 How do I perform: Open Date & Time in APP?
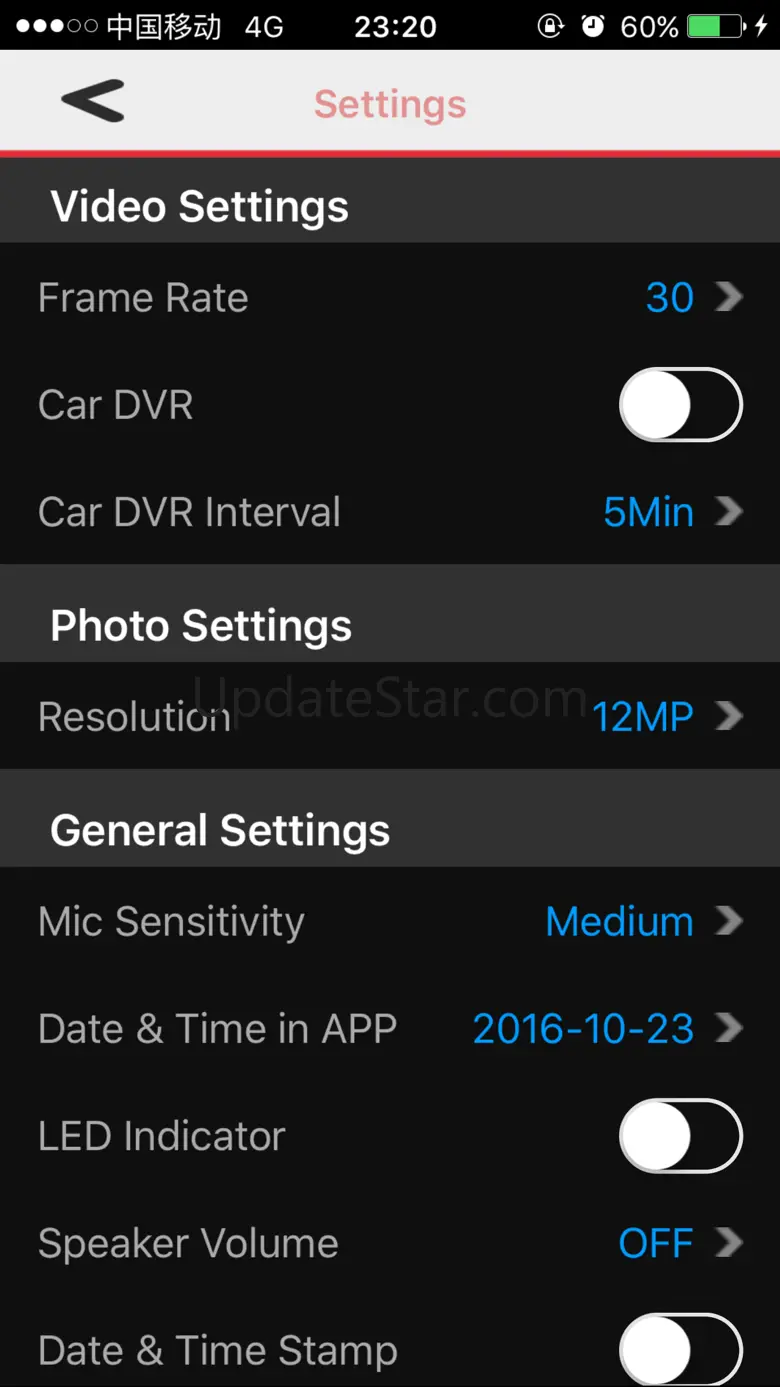click(390, 1029)
